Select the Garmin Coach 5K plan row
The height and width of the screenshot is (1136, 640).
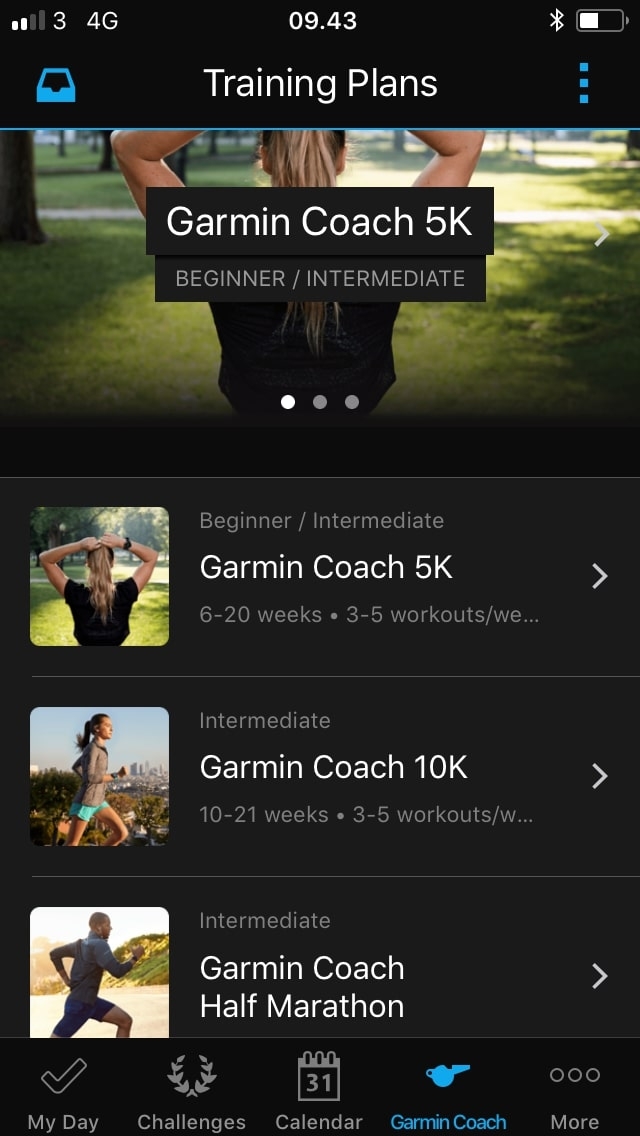(x=320, y=576)
